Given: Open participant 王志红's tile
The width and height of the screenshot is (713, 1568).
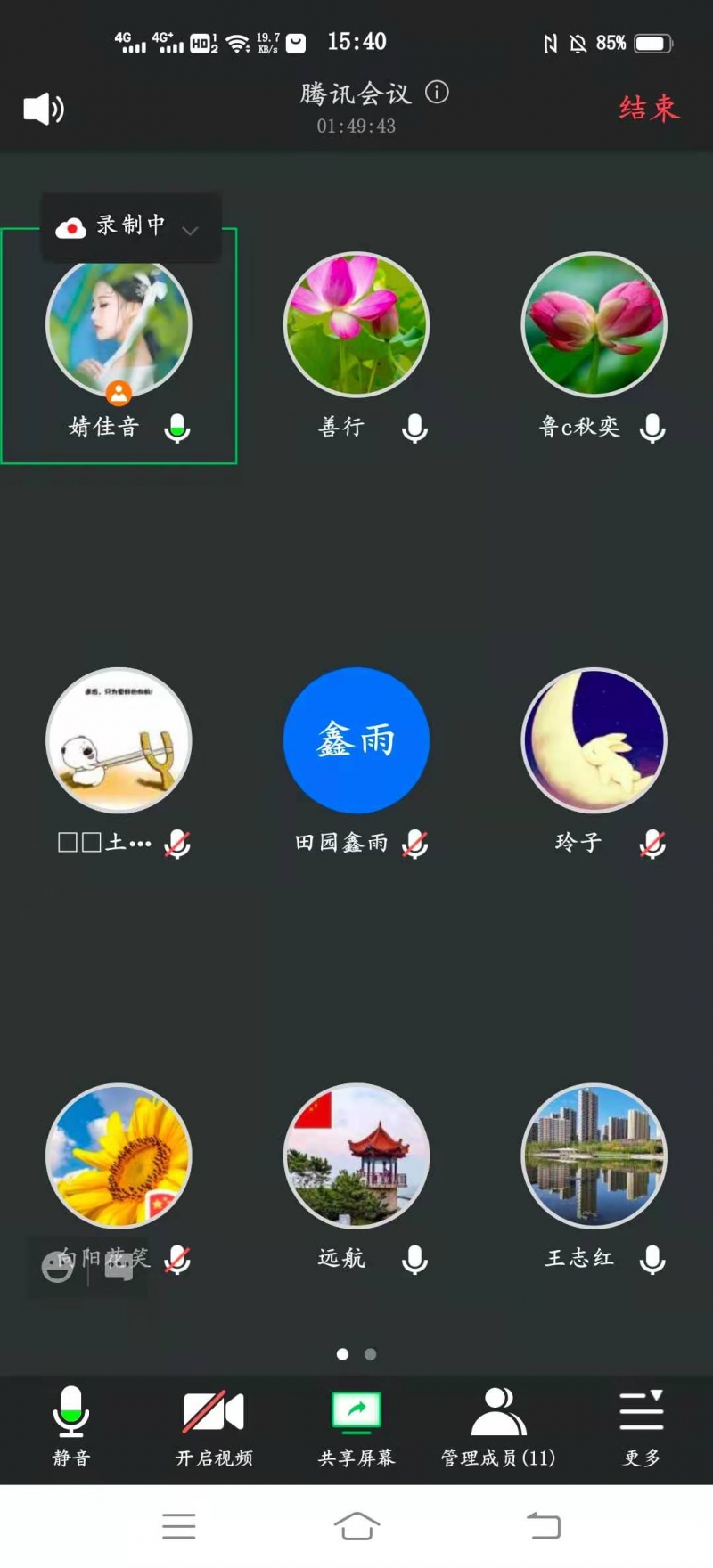Looking at the screenshot, I should point(594,1156).
